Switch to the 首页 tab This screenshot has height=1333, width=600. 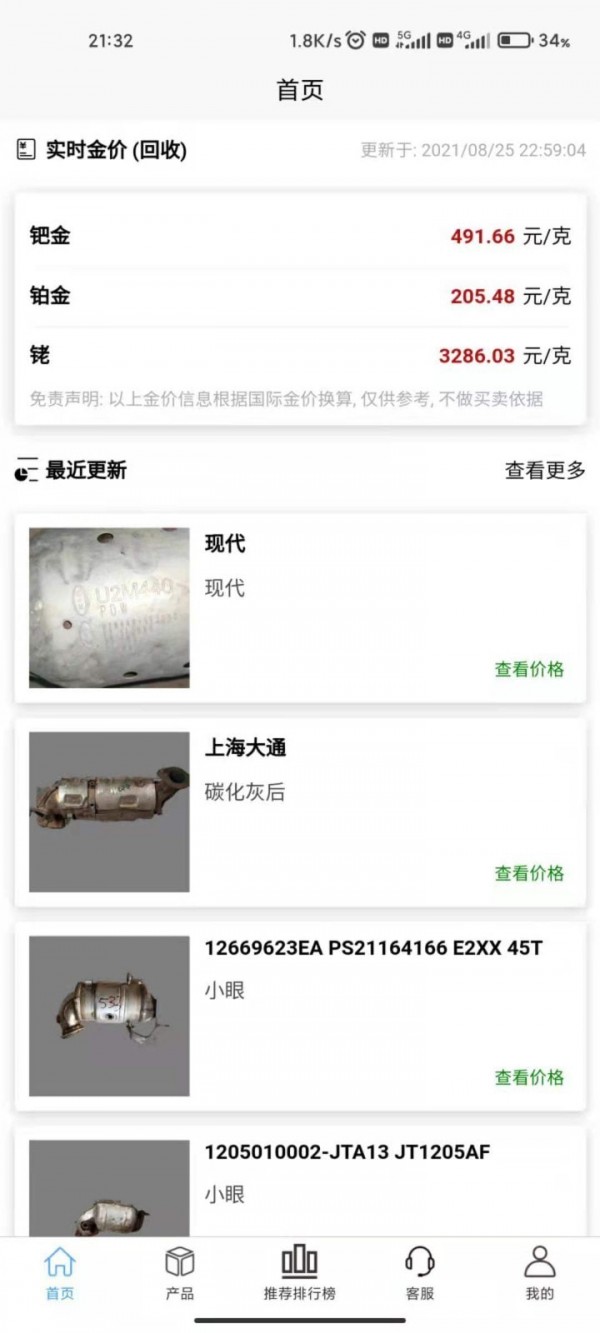tap(60, 1272)
